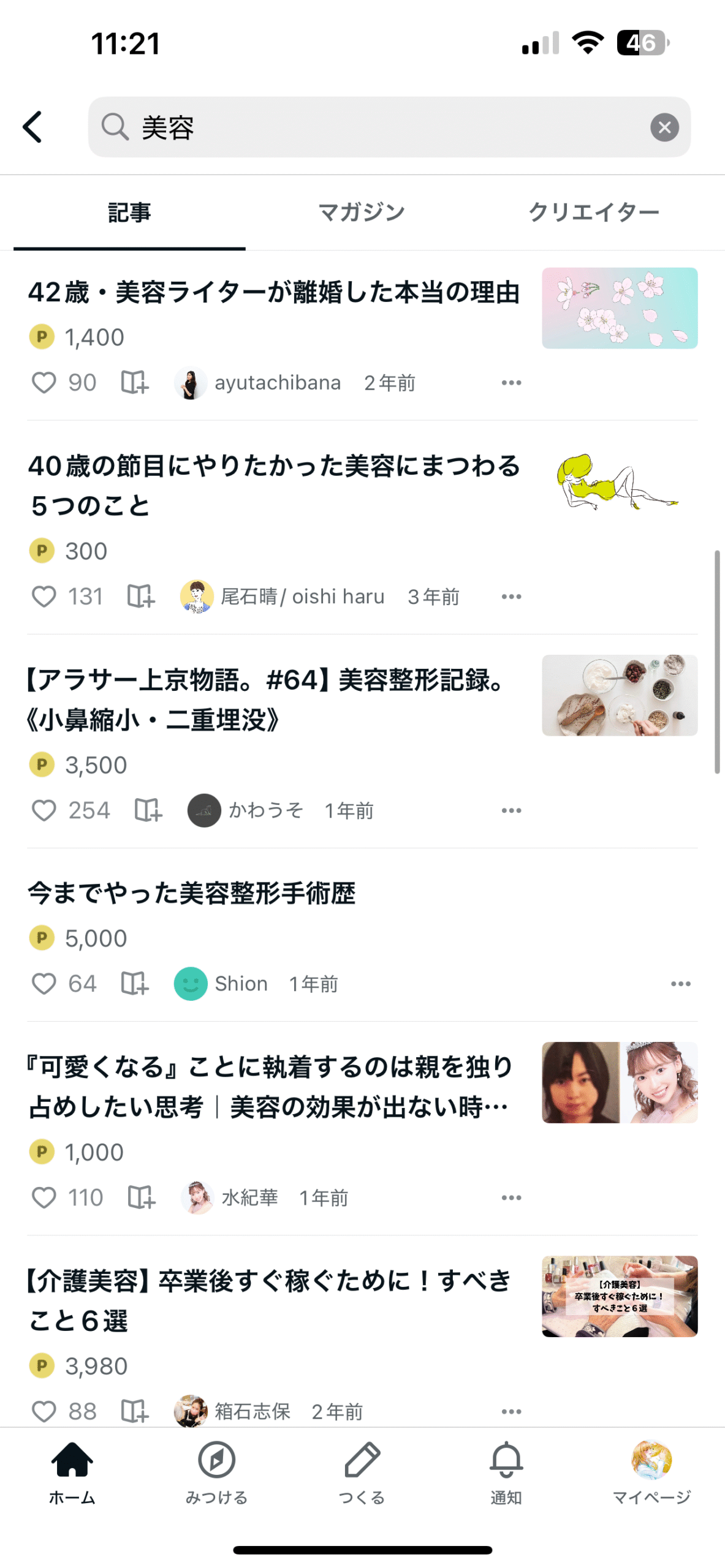Open the つくる tab

click(362, 1470)
